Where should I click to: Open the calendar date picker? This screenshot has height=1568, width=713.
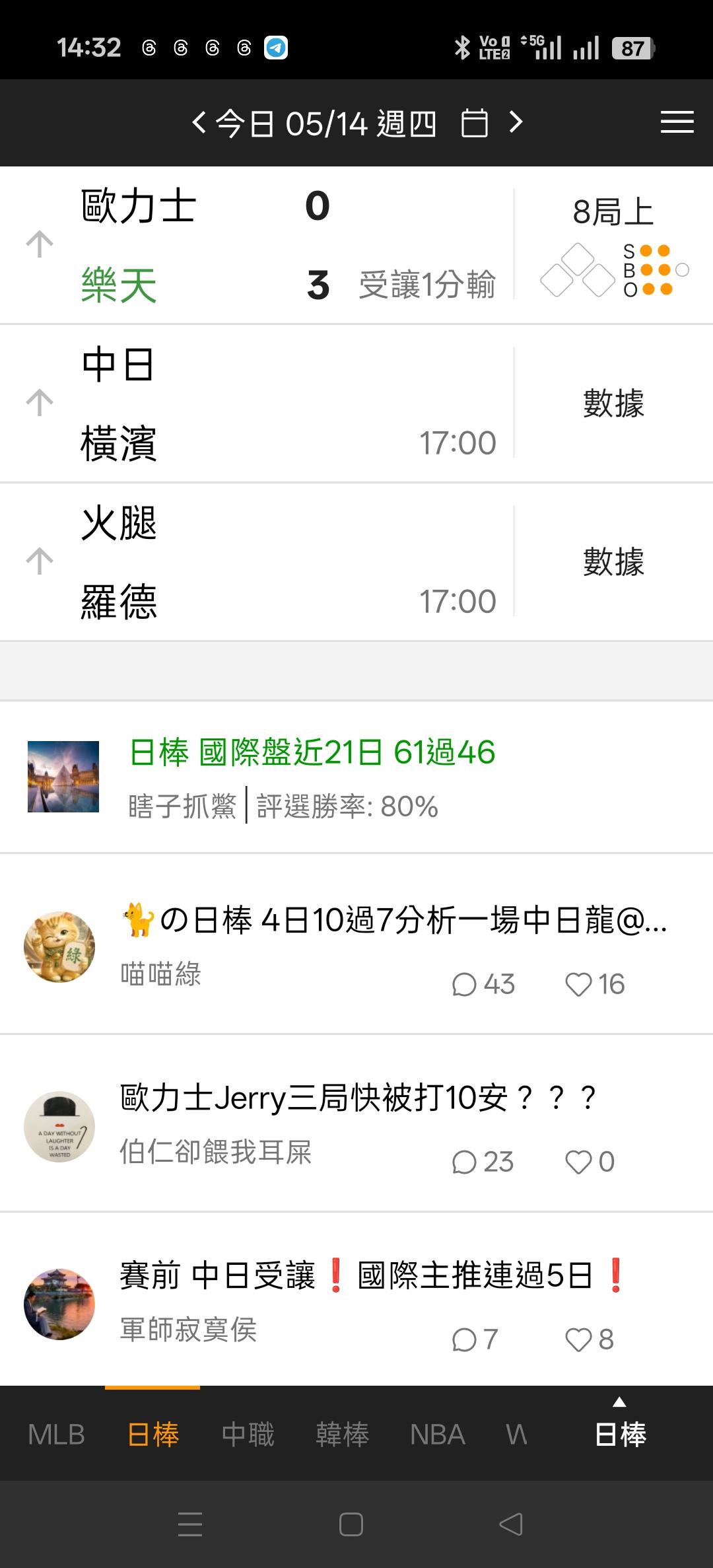click(474, 123)
